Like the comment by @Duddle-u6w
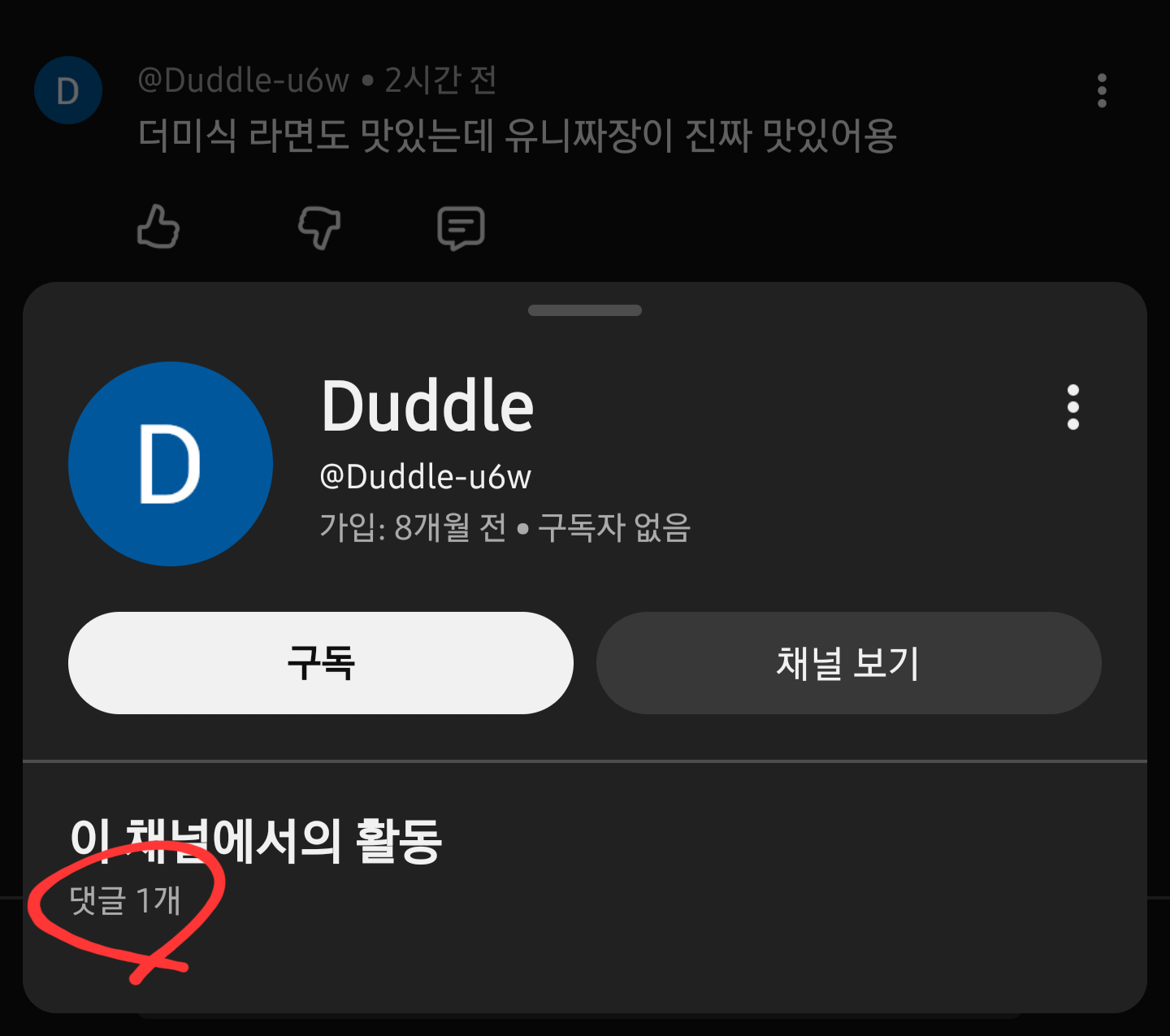 [158, 227]
